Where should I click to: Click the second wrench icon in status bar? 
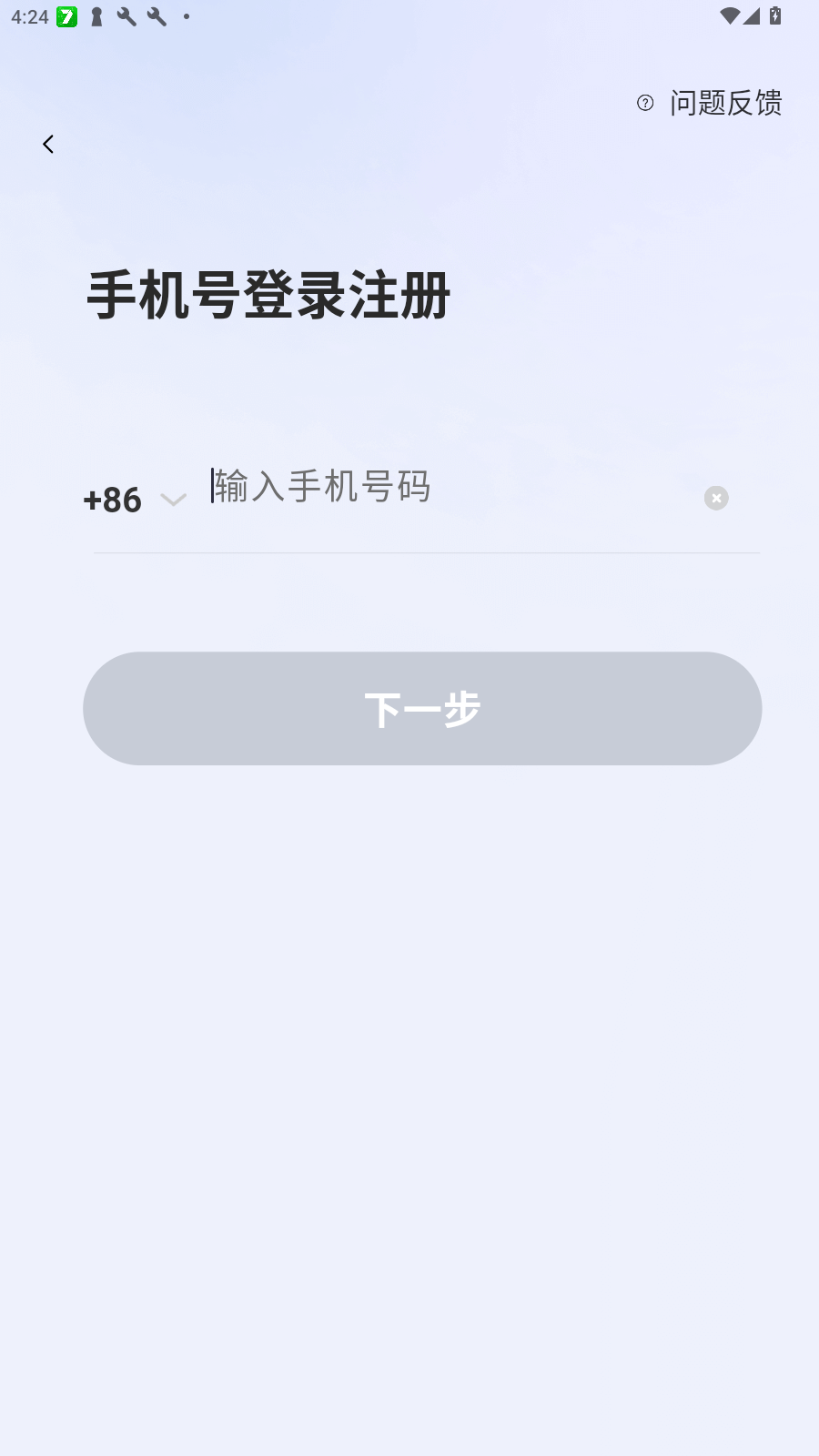coord(156,16)
